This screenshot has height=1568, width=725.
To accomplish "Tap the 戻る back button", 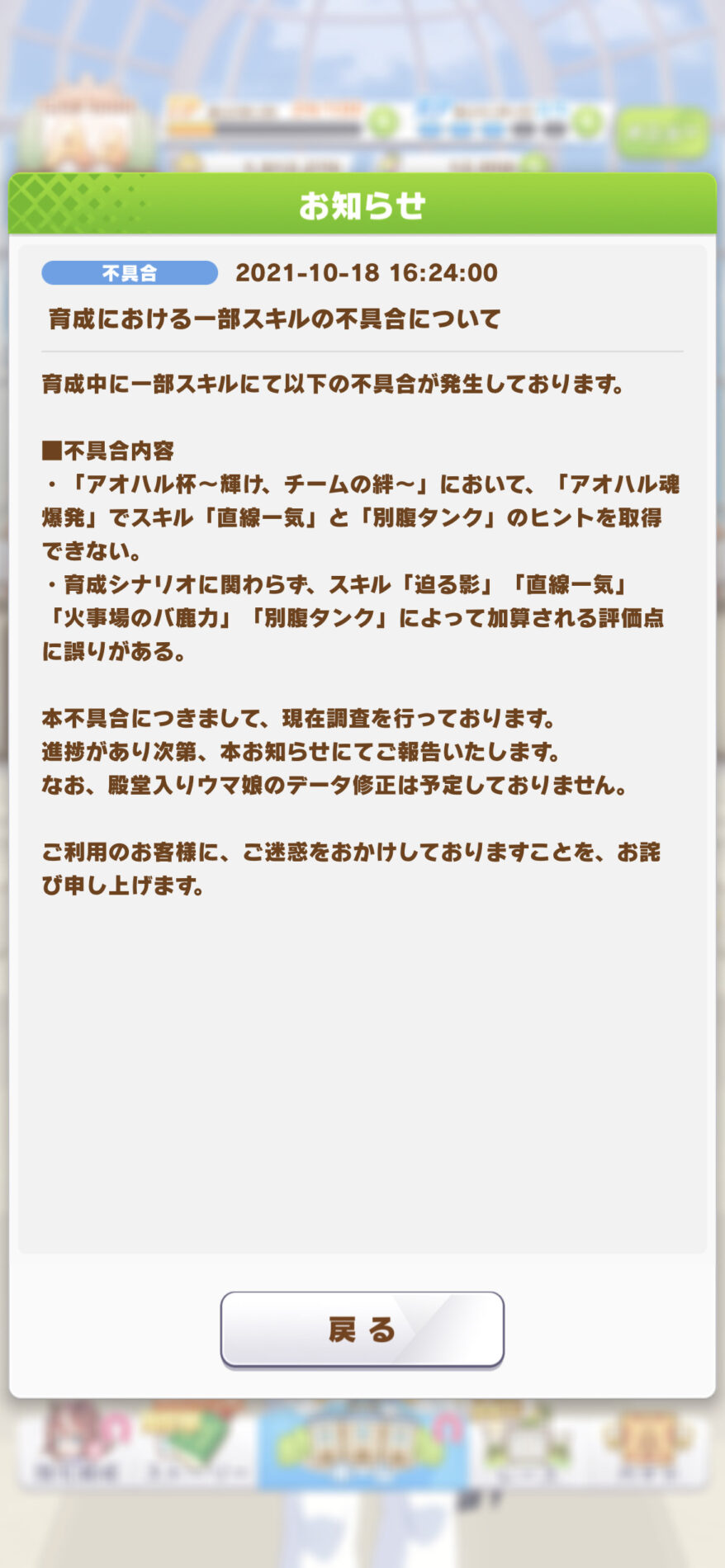I will tap(362, 1329).
